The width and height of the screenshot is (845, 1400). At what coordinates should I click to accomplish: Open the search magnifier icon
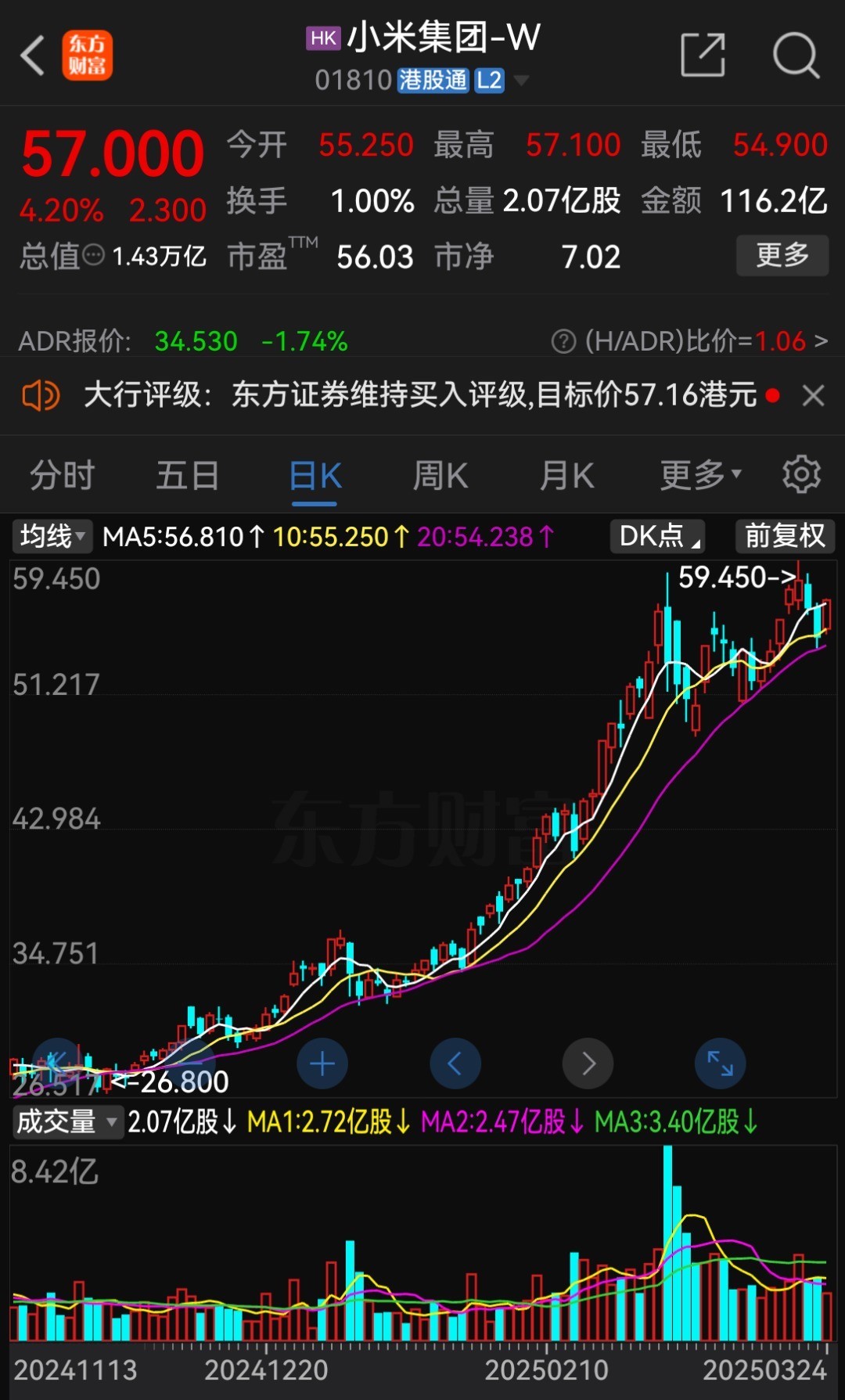[x=796, y=55]
